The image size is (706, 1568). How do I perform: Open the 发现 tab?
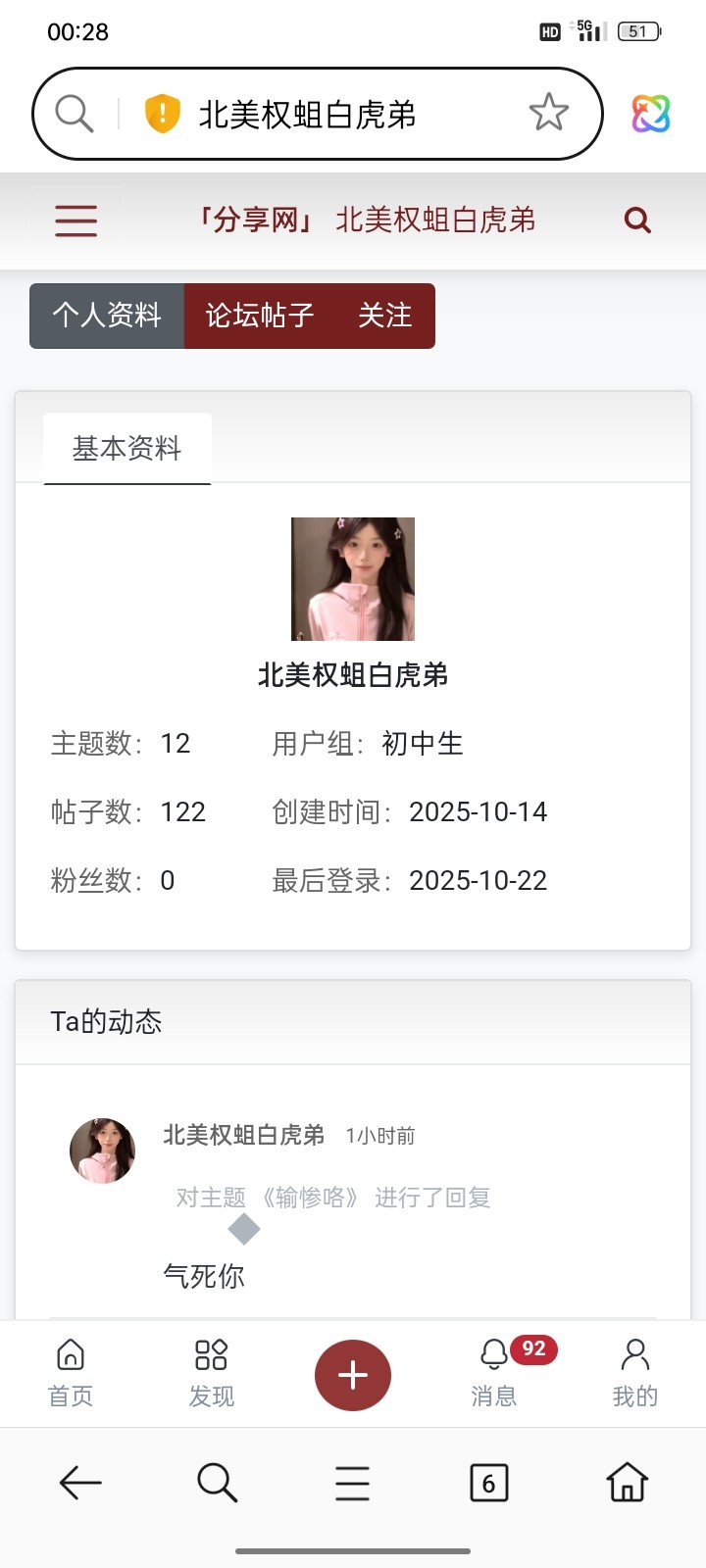[212, 1372]
